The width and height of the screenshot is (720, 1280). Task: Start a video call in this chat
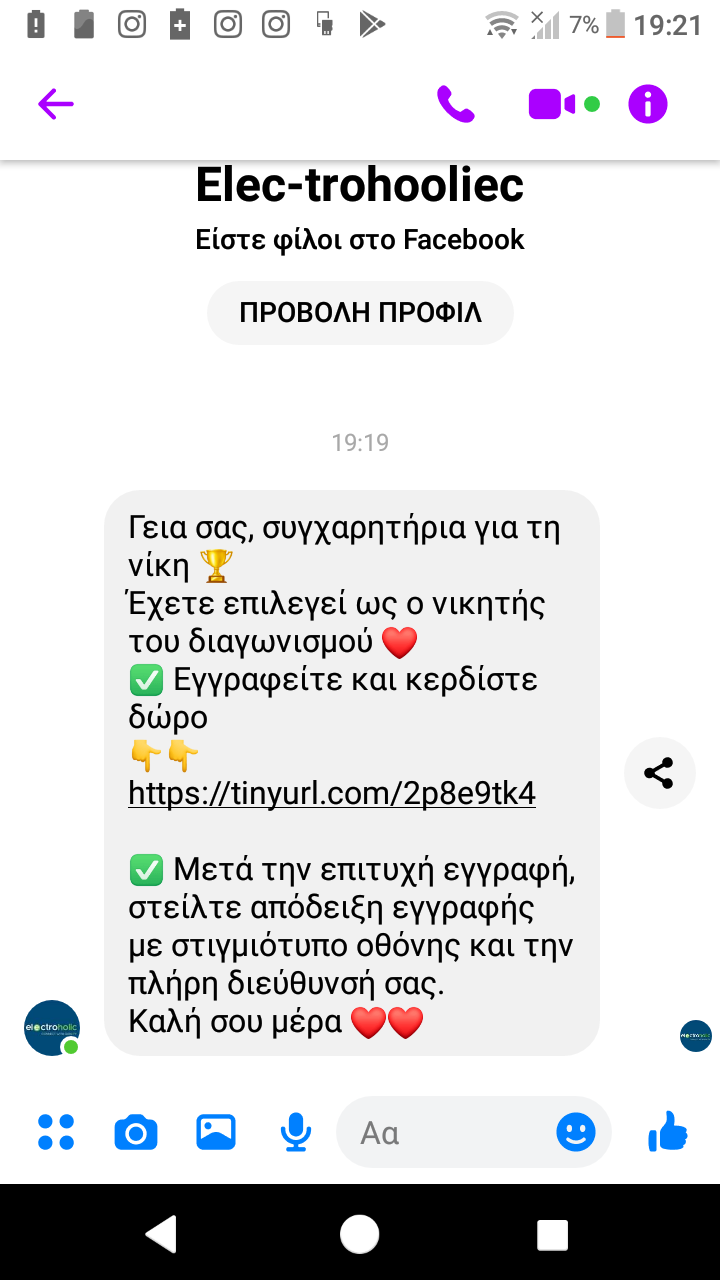tap(552, 104)
